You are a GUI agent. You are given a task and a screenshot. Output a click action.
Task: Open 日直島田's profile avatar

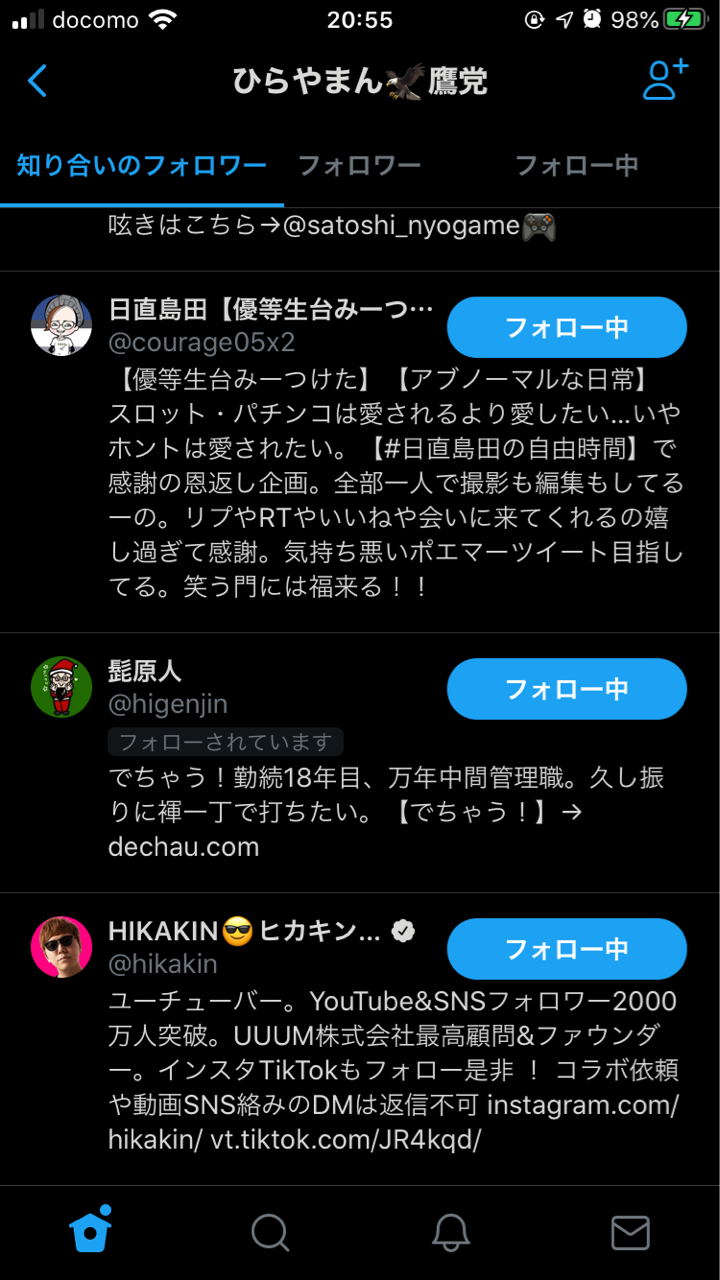click(62, 326)
